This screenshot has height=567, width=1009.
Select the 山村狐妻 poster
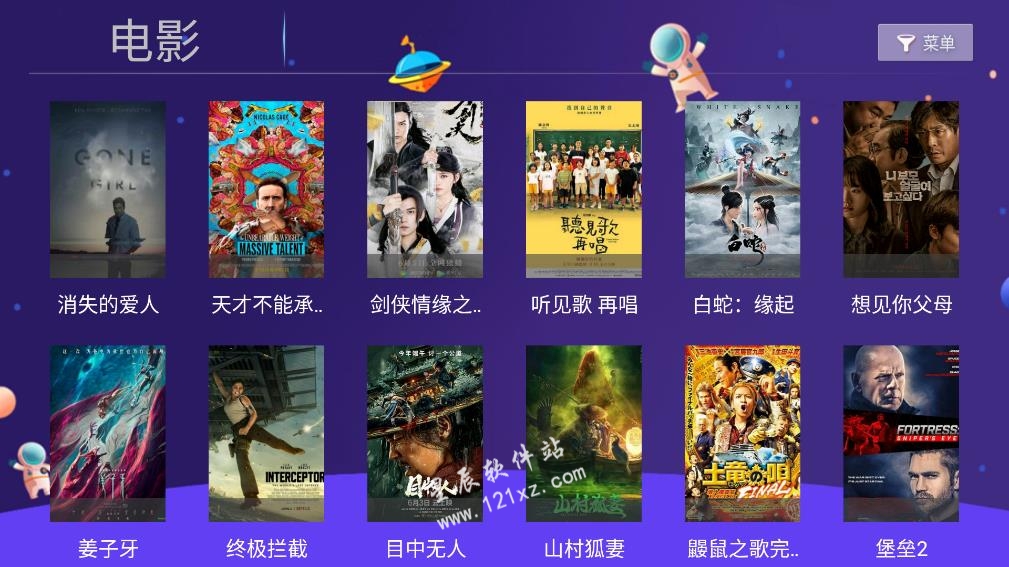[x=584, y=433]
